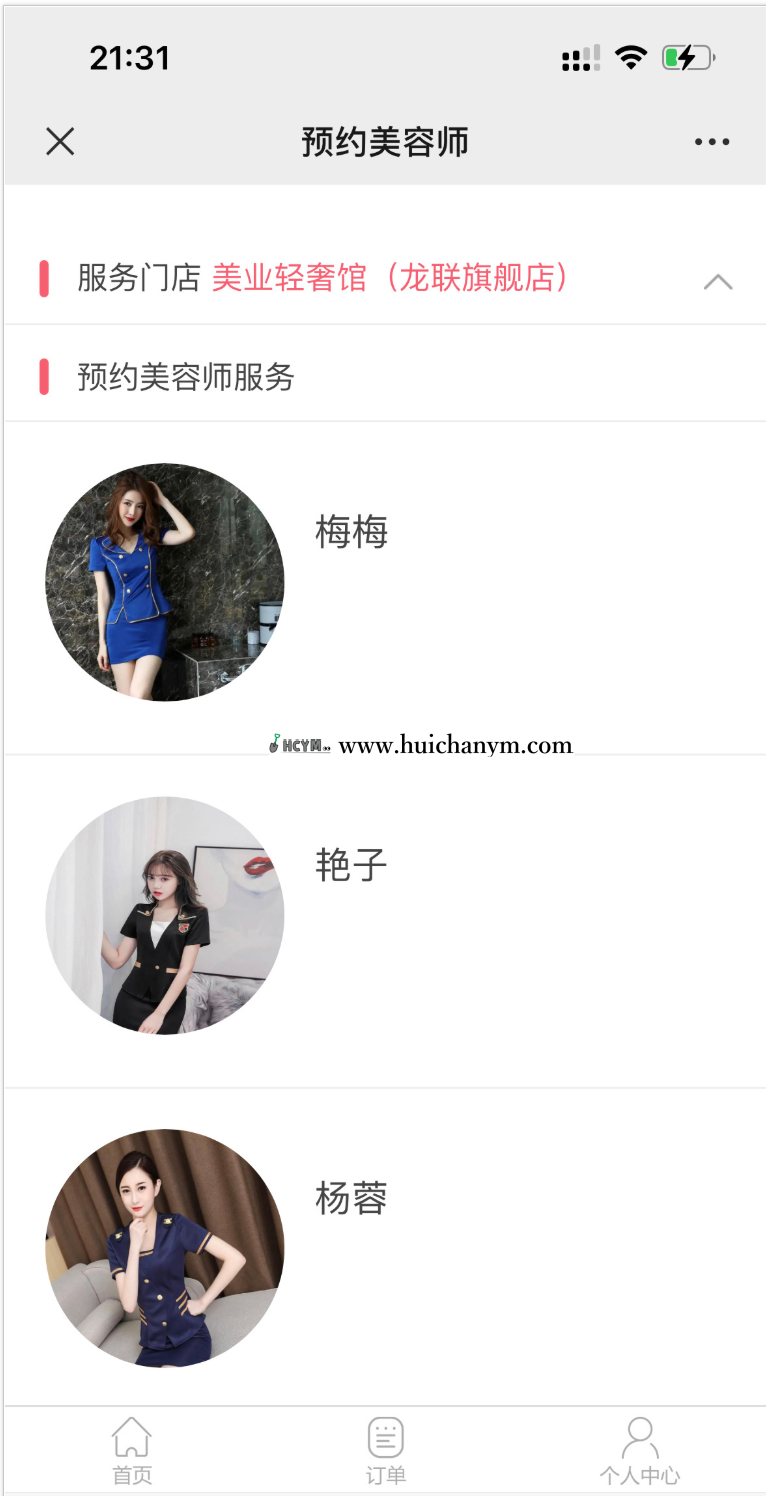Tap the name label 艳子
The width and height of the screenshot is (766, 1496).
click(x=350, y=866)
